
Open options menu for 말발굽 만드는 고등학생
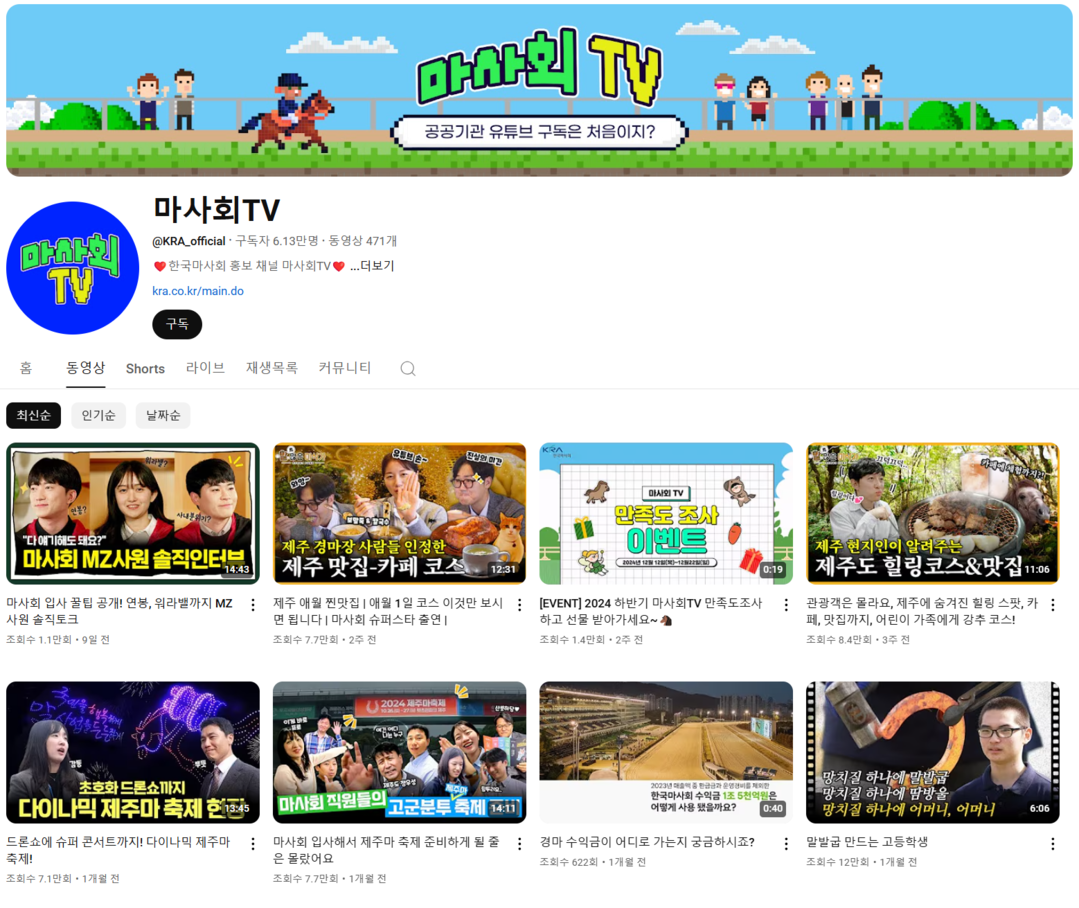click(x=1052, y=844)
